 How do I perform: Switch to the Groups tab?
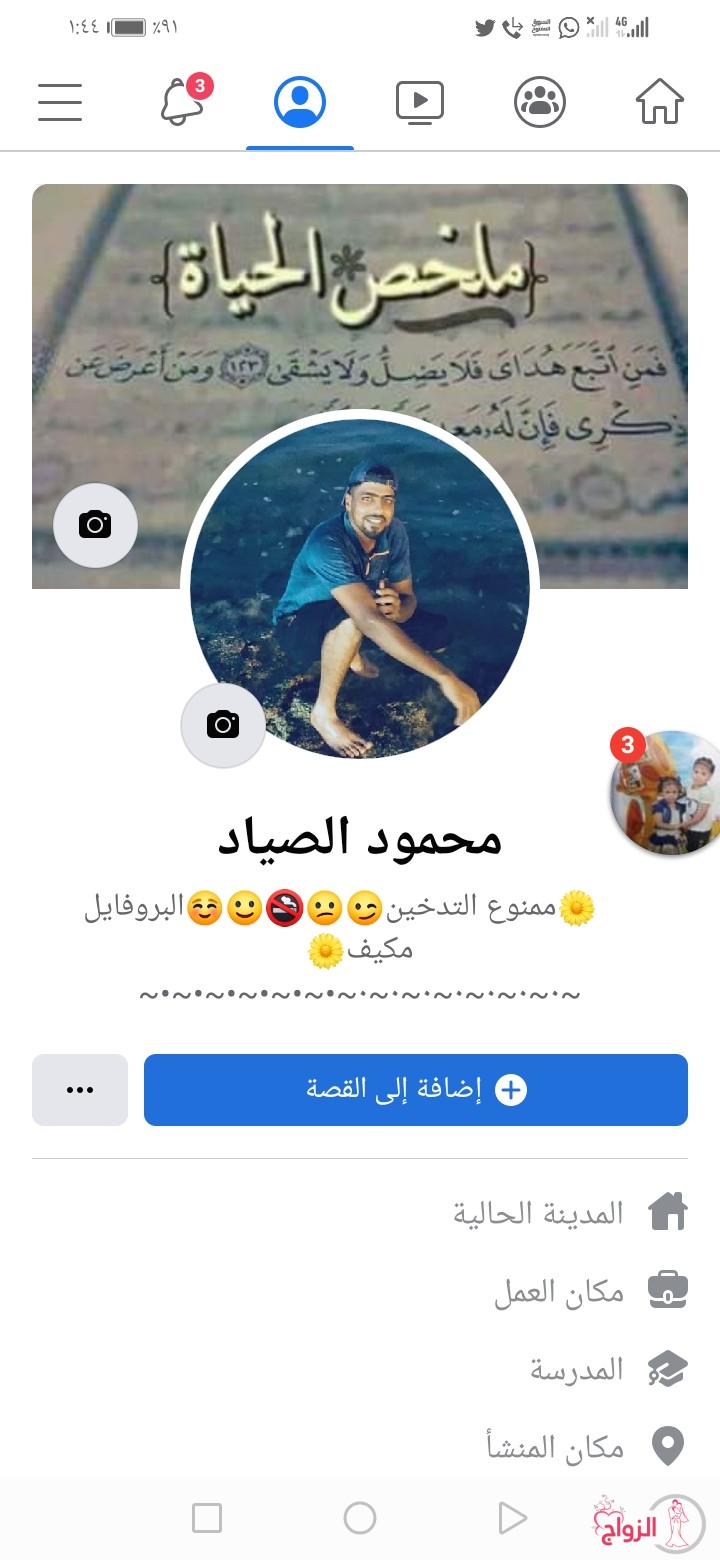(x=540, y=101)
